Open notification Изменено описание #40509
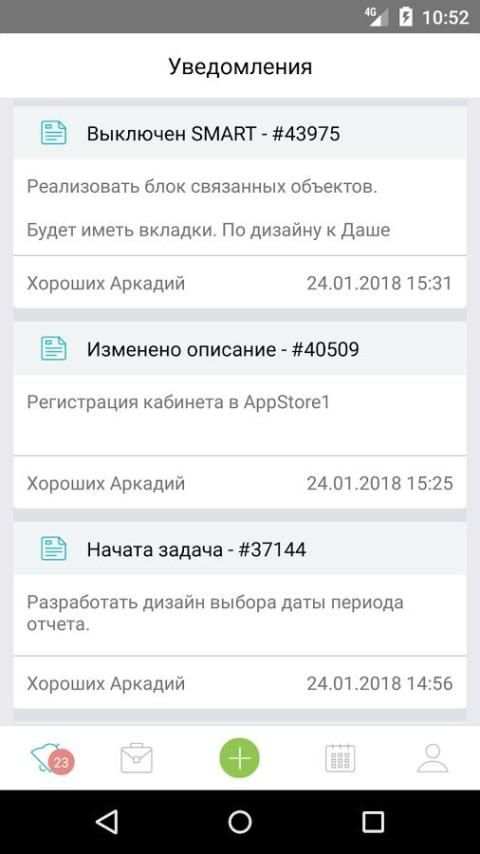Screen dimensions: 480x854 [x=240, y=415]
